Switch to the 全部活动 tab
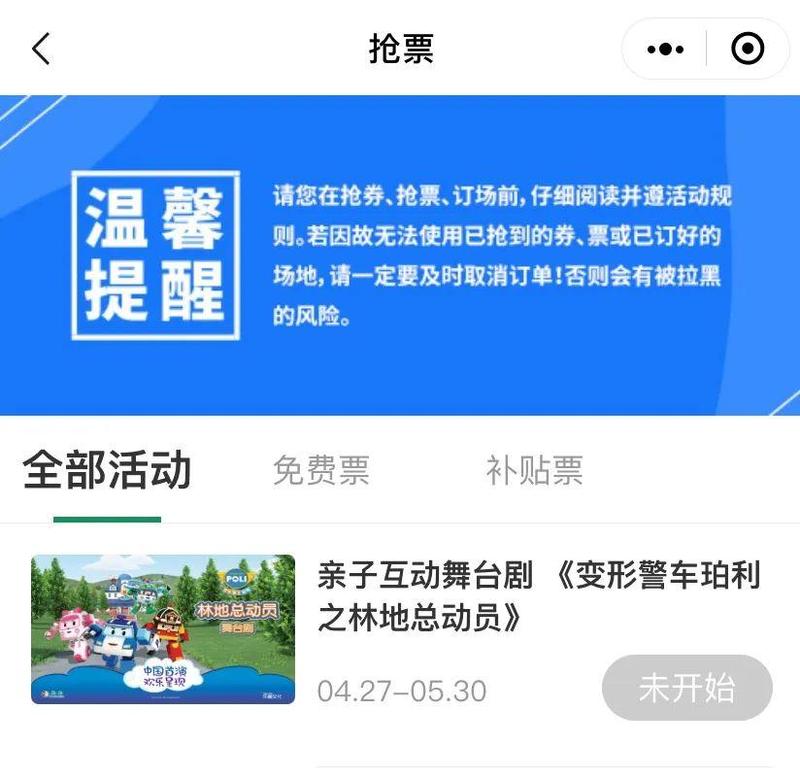800x778 pixels. click(x=107, y=470)
